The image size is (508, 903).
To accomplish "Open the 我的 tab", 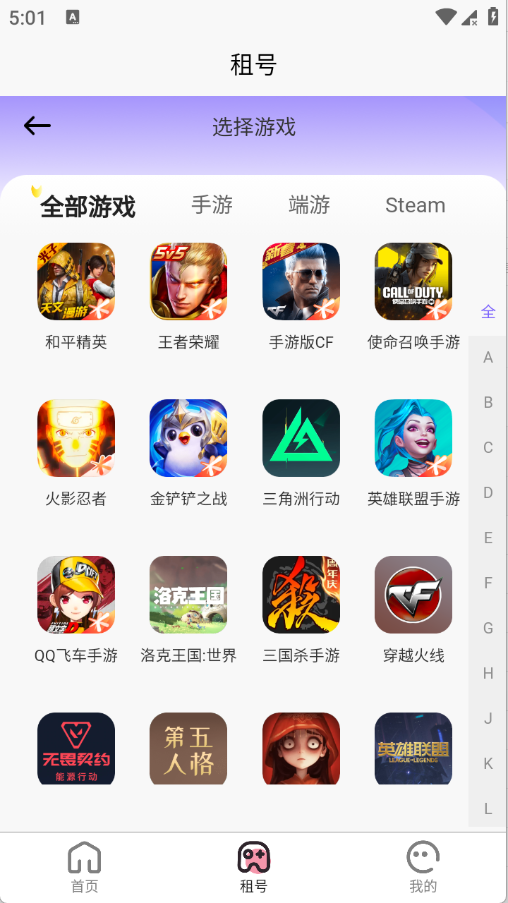I will tap(423, 867).
